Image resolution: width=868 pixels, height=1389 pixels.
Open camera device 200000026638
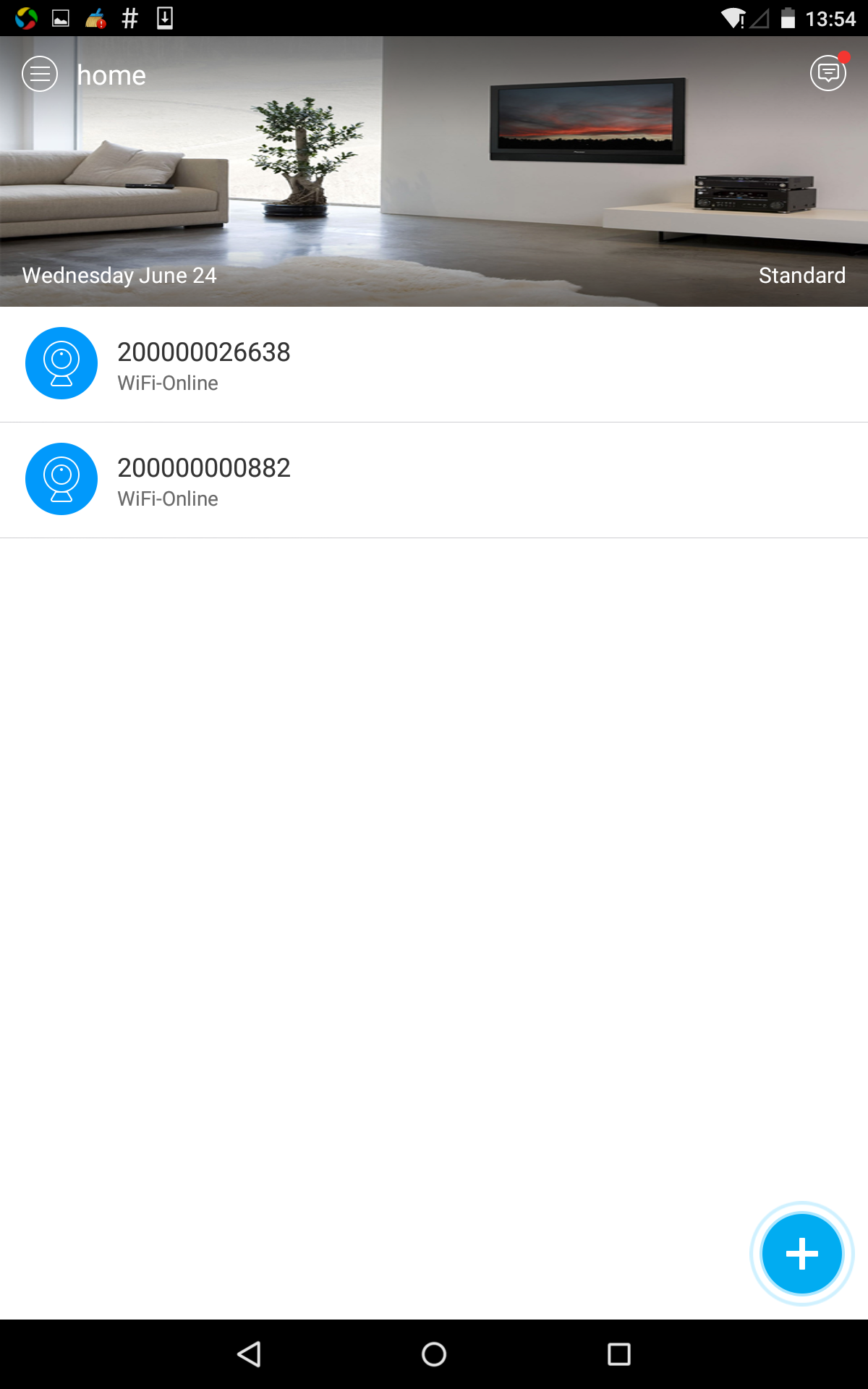click(x=434, y=365)
